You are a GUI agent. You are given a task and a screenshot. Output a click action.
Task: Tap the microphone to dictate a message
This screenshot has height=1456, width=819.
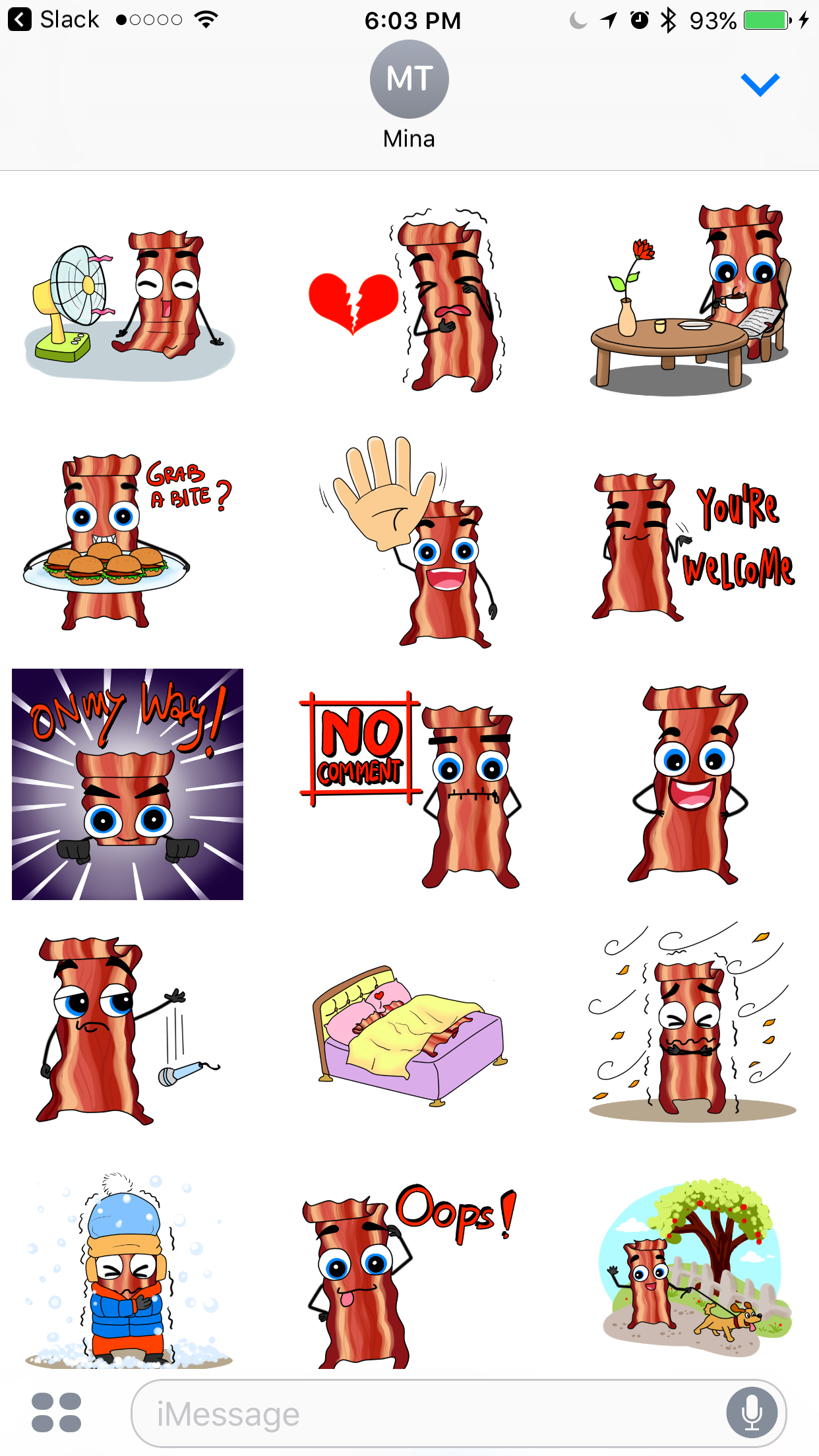(752, 1412)
